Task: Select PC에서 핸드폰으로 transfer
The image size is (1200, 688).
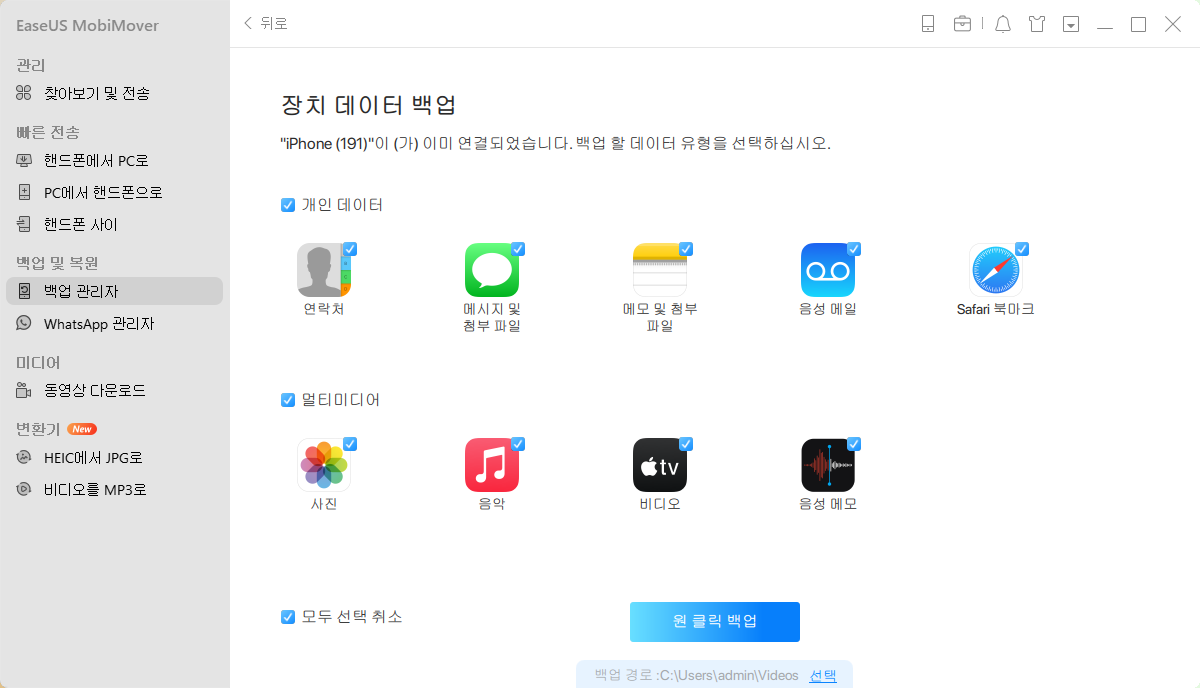Action: click(103, 192)
